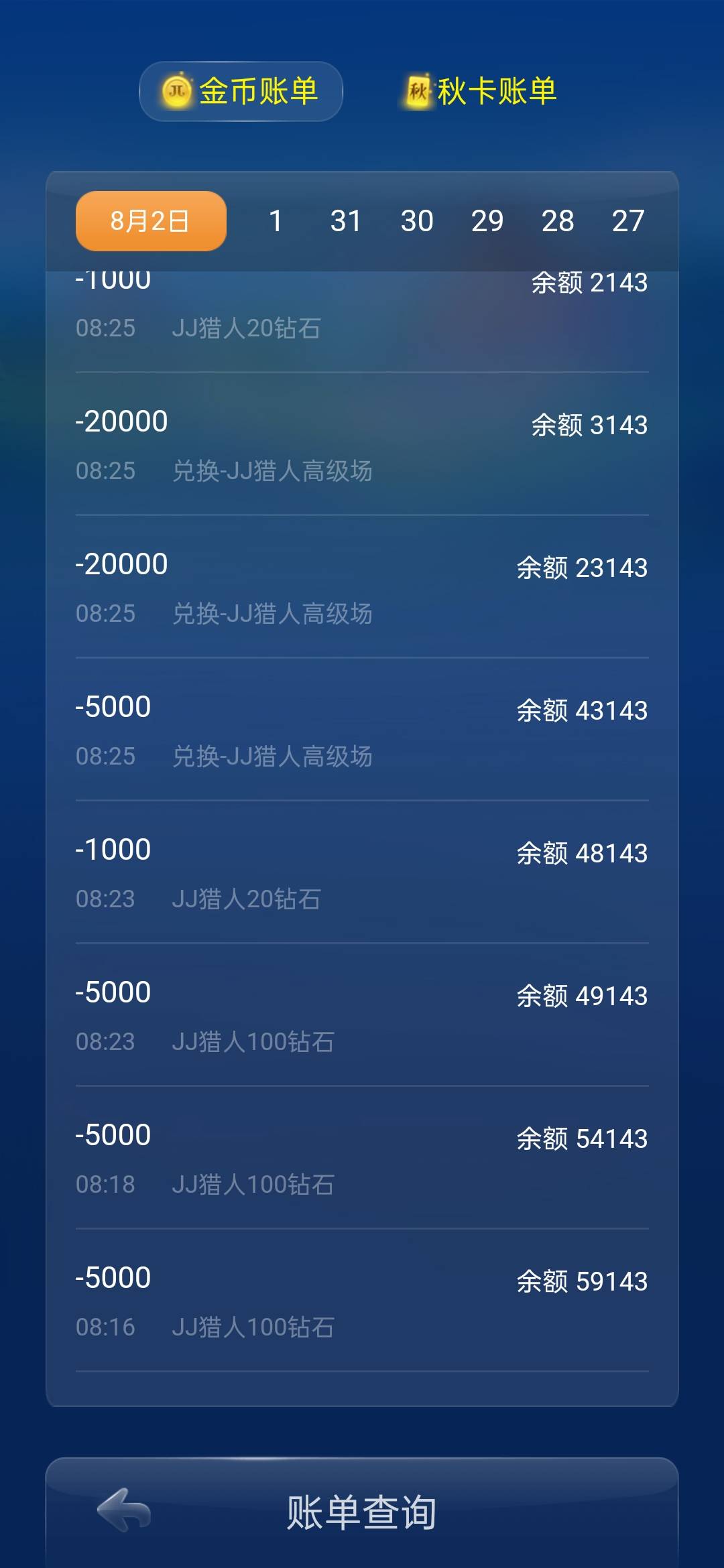Tap the 余额 23143 balance text
Screen dimensions: 724x1568
[582, 568]
